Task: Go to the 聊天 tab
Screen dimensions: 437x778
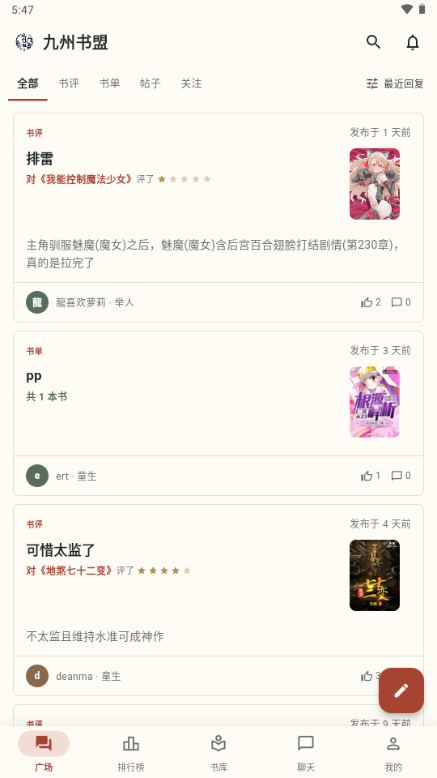Action: [306, 753]
